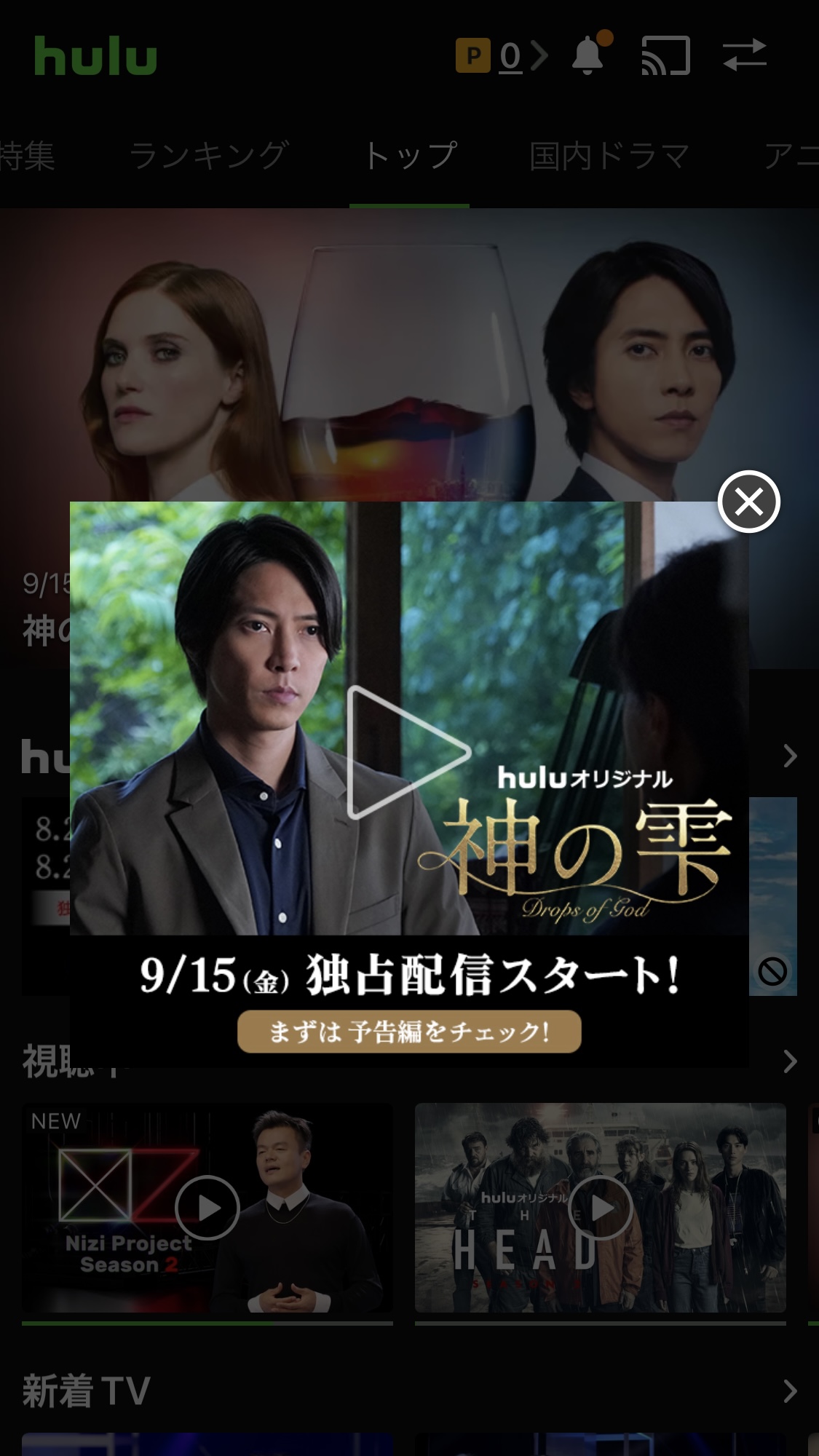Tap the switch arrows icon
Screen dimensions: 819x1456
point(744,55)
